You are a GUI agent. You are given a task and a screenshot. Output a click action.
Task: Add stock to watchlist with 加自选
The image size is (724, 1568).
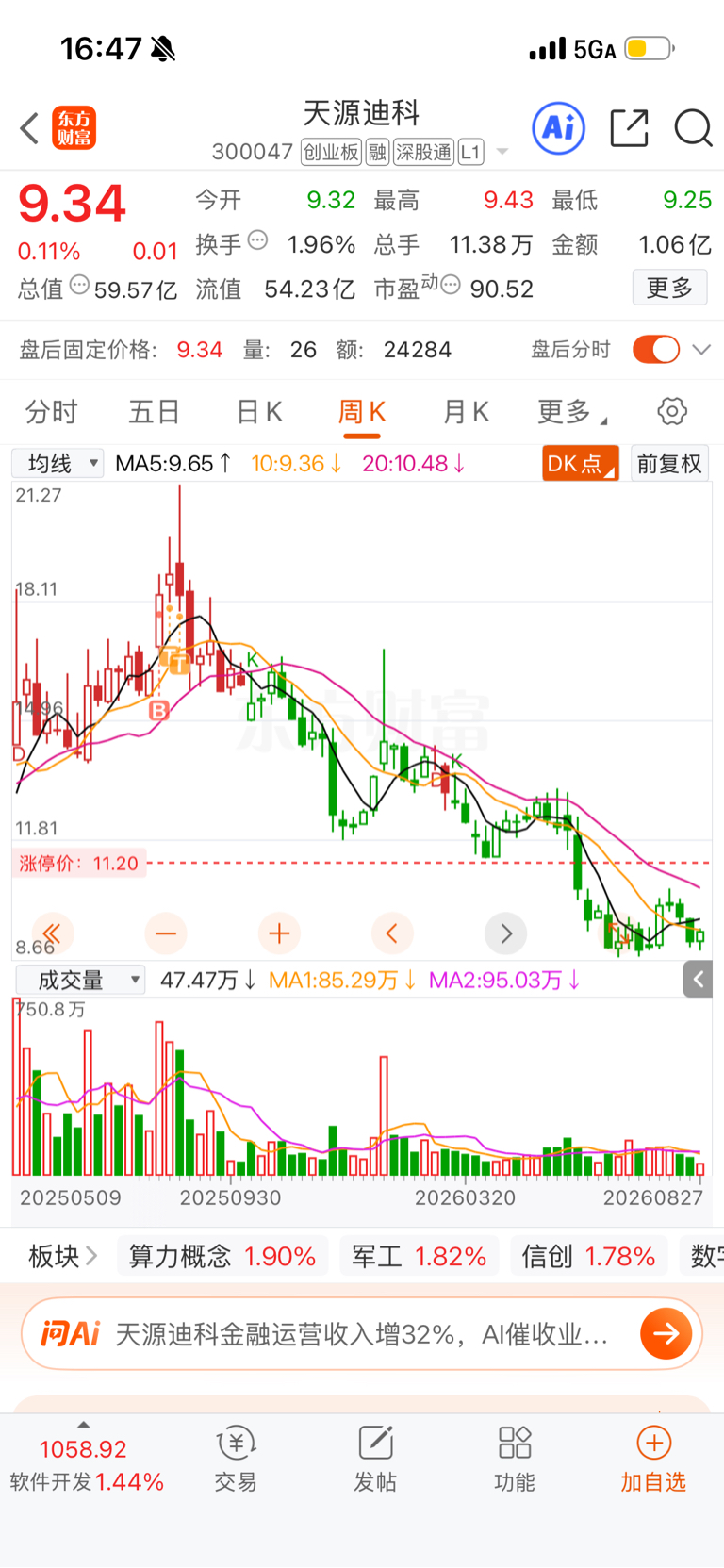pyautogui.click(x=653, y=1459)
